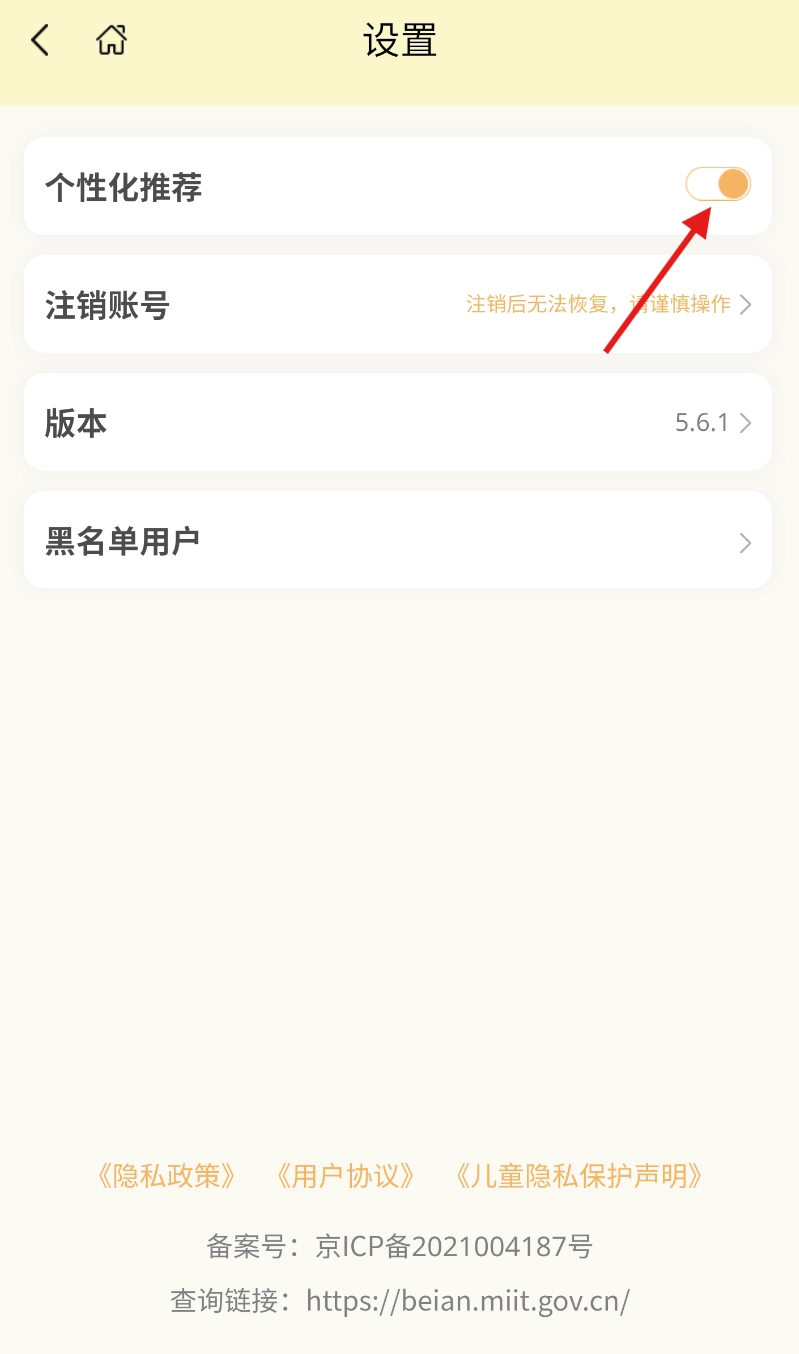
Task: Toggle the 个性化推荐 switch off
Action: (x=718, y=185)
